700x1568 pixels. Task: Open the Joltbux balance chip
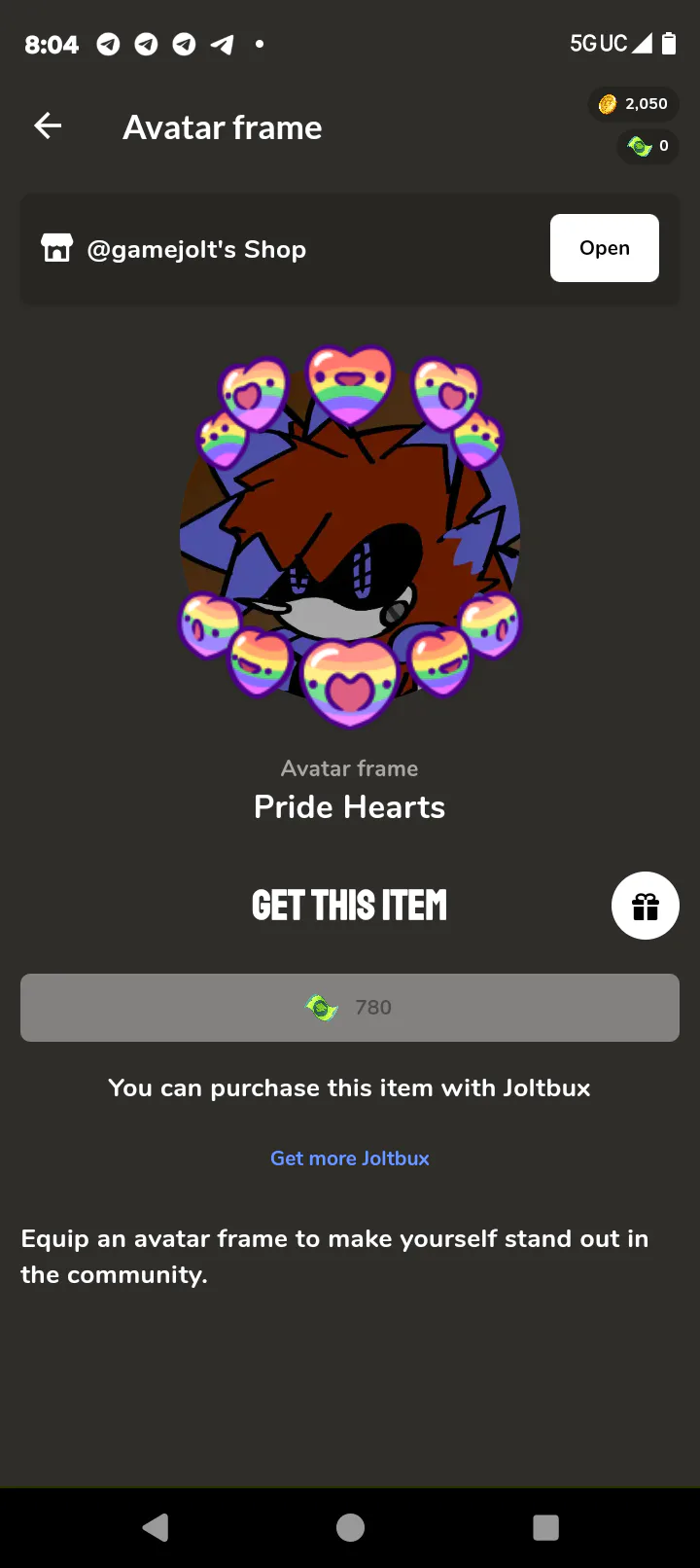(x=647, y=146)
